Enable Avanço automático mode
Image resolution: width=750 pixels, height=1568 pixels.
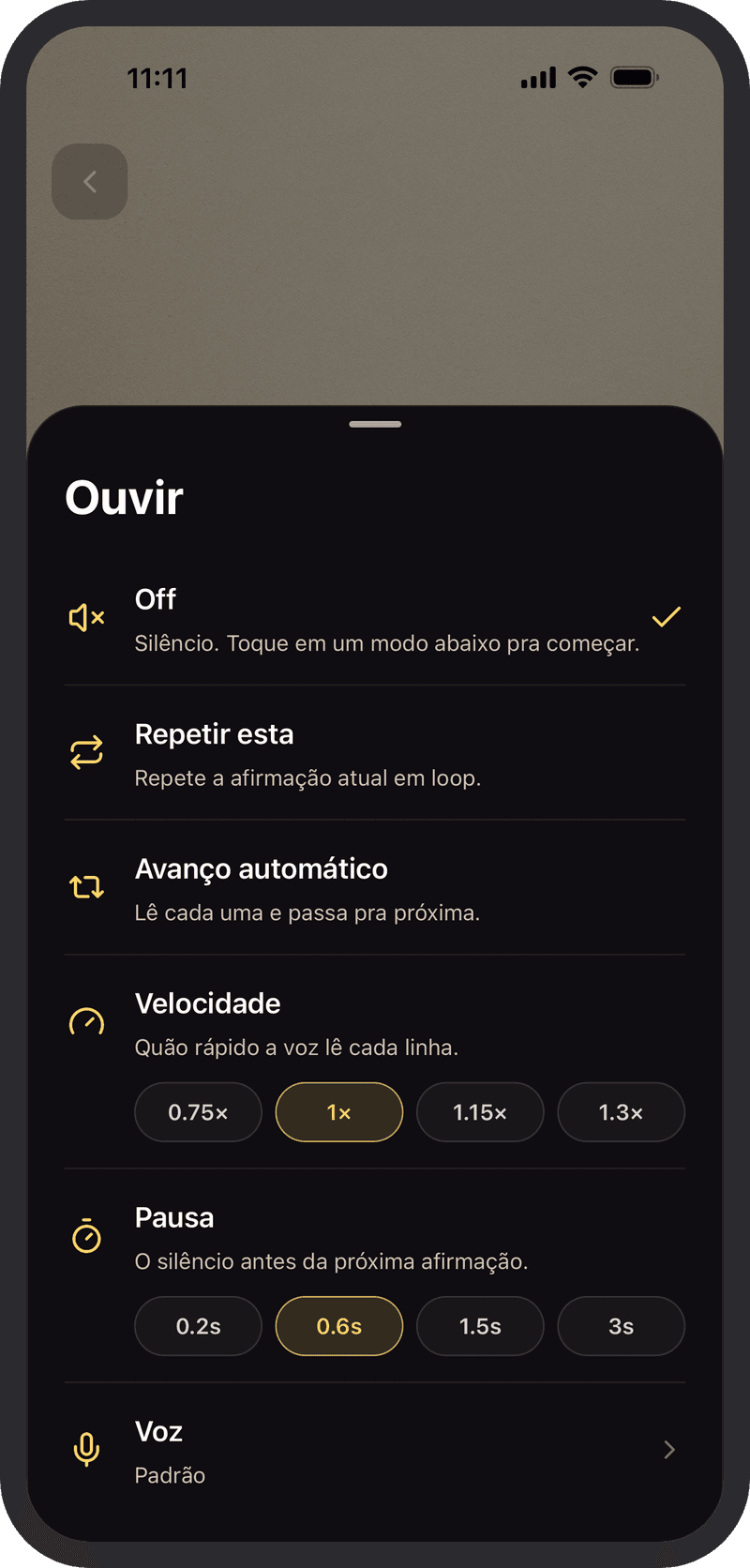pos(375,888)
